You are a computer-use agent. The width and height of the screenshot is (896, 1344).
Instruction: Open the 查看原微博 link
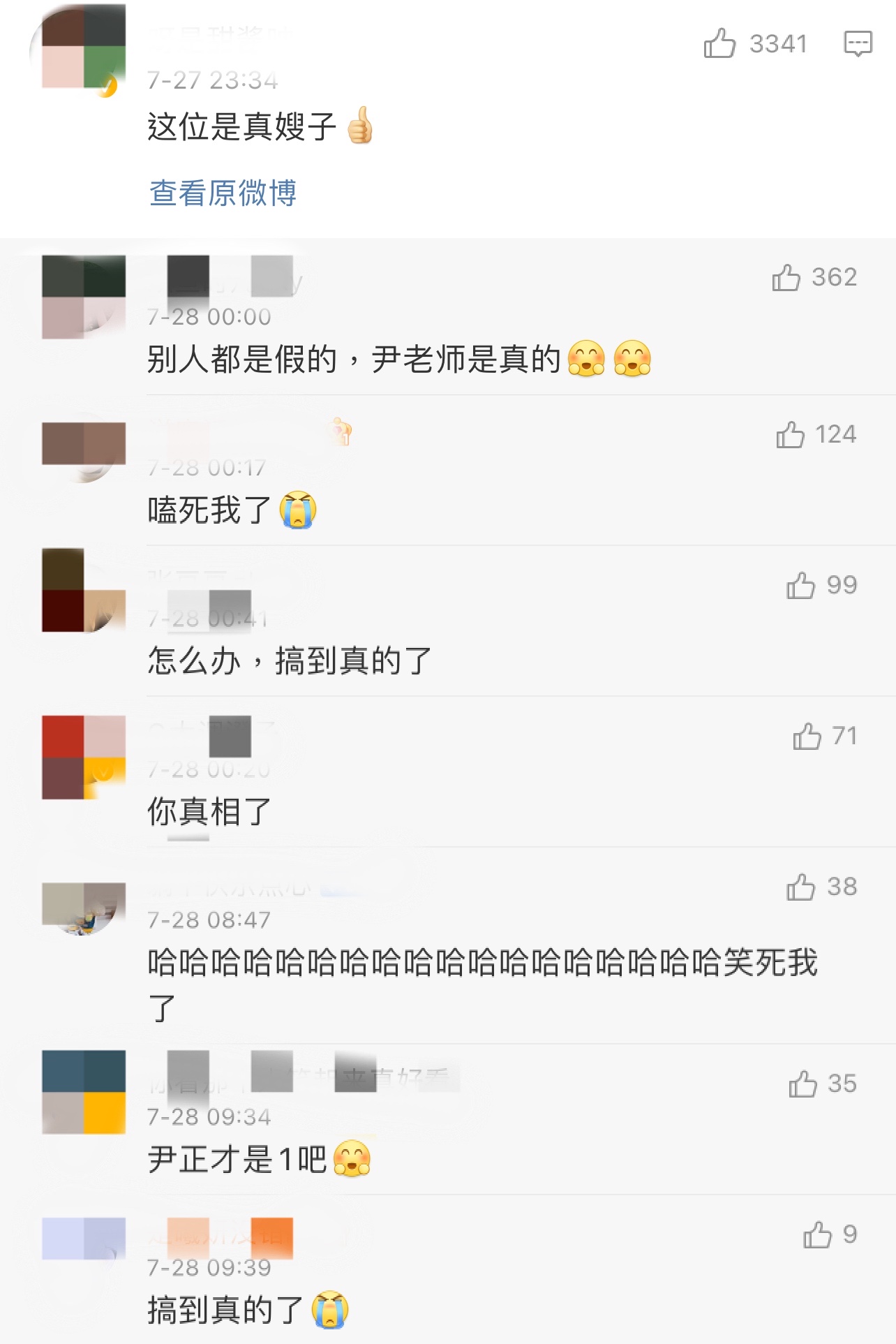pos(223,193)
